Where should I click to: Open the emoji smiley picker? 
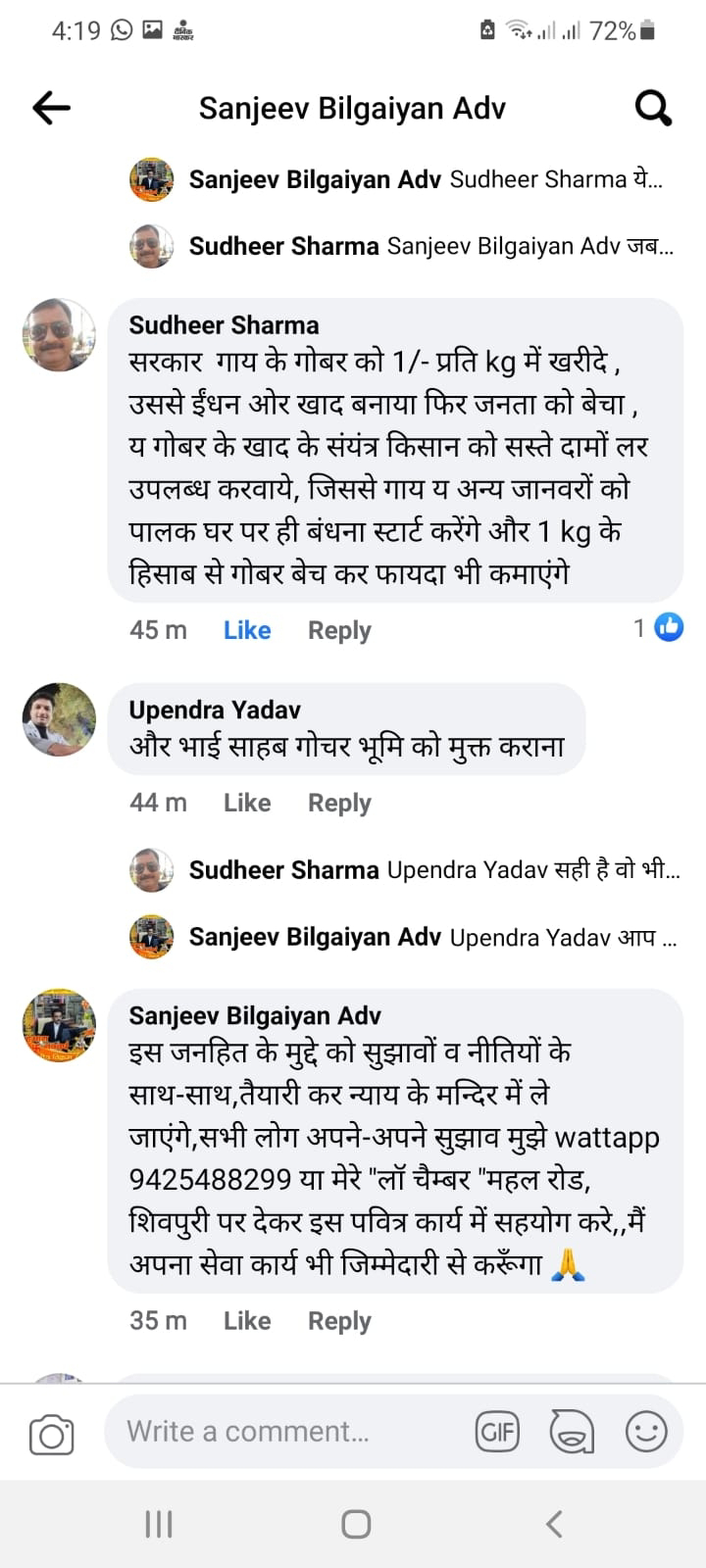(x=646, y=1433)
